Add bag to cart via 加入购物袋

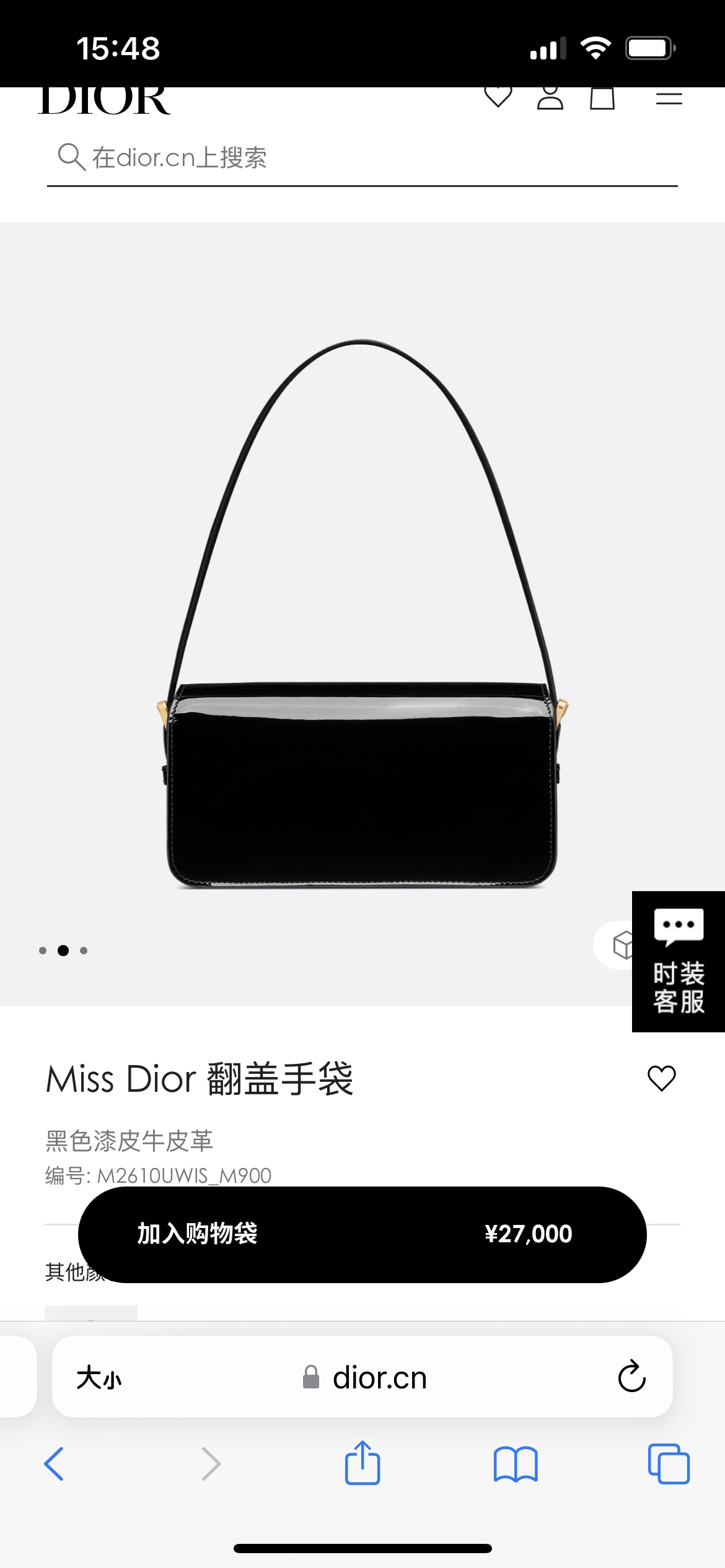(x=362, y=1234)
